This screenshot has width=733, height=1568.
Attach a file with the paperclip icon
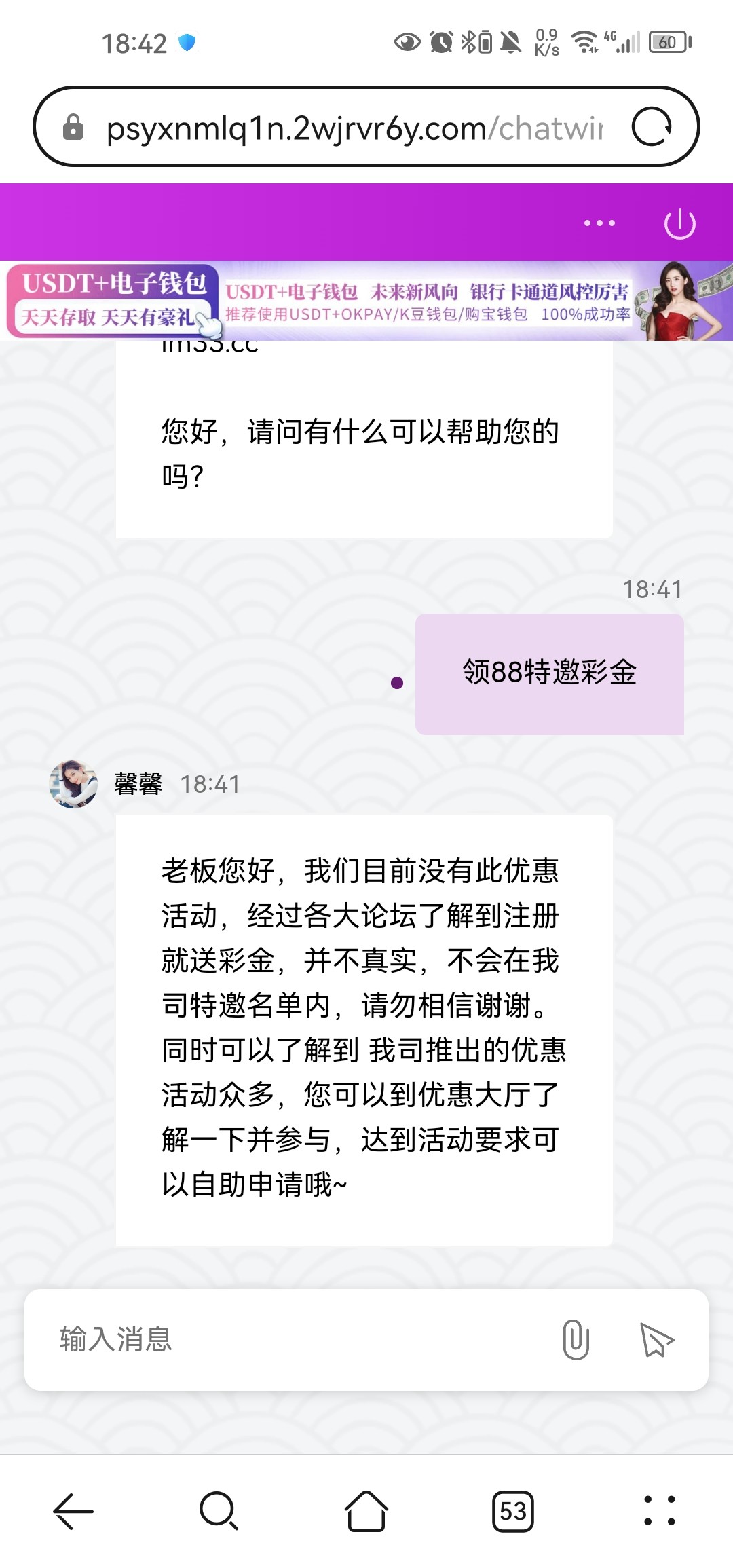[576, 1339]
